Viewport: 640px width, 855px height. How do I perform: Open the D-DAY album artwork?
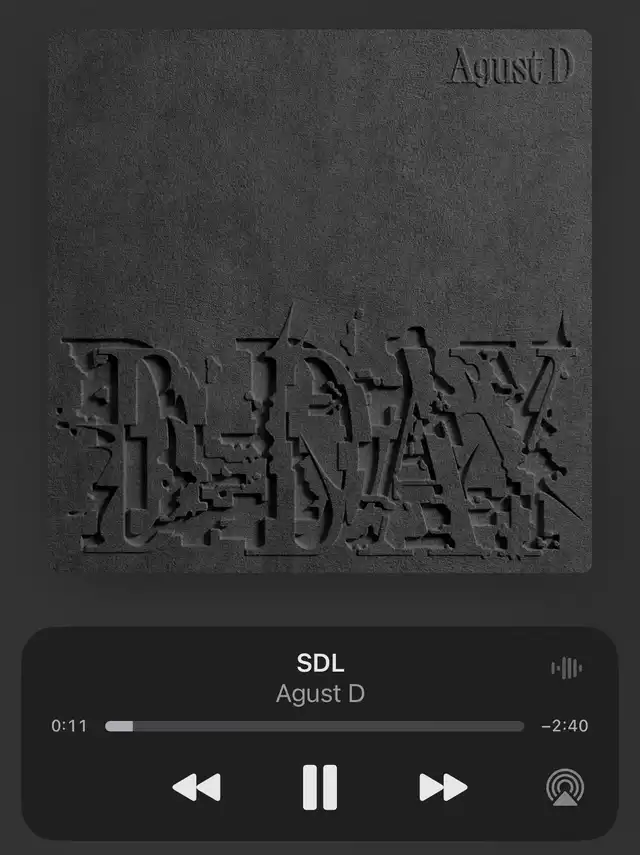coord(320,300)
